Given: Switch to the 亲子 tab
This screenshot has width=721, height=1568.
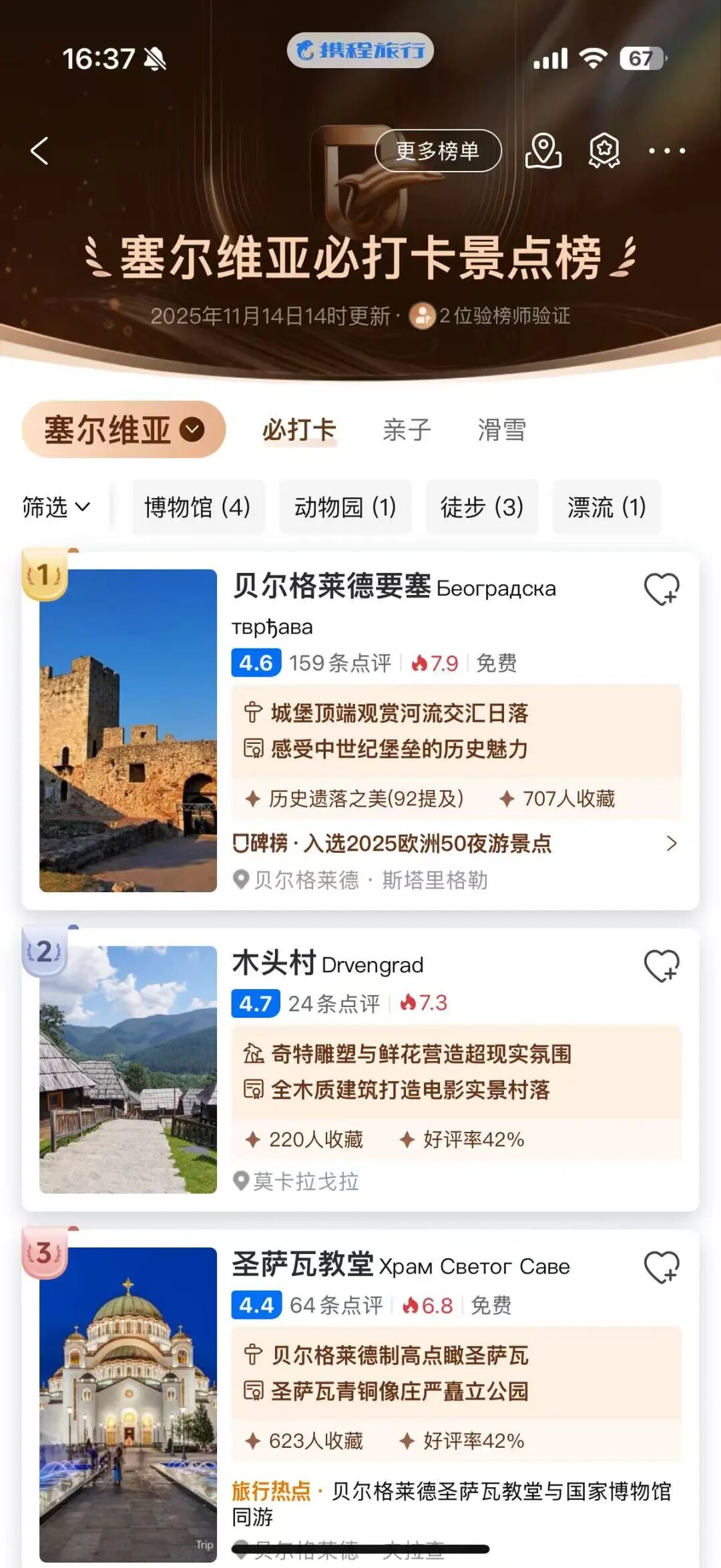Looking at the screenshot, I should coord(408,431).
